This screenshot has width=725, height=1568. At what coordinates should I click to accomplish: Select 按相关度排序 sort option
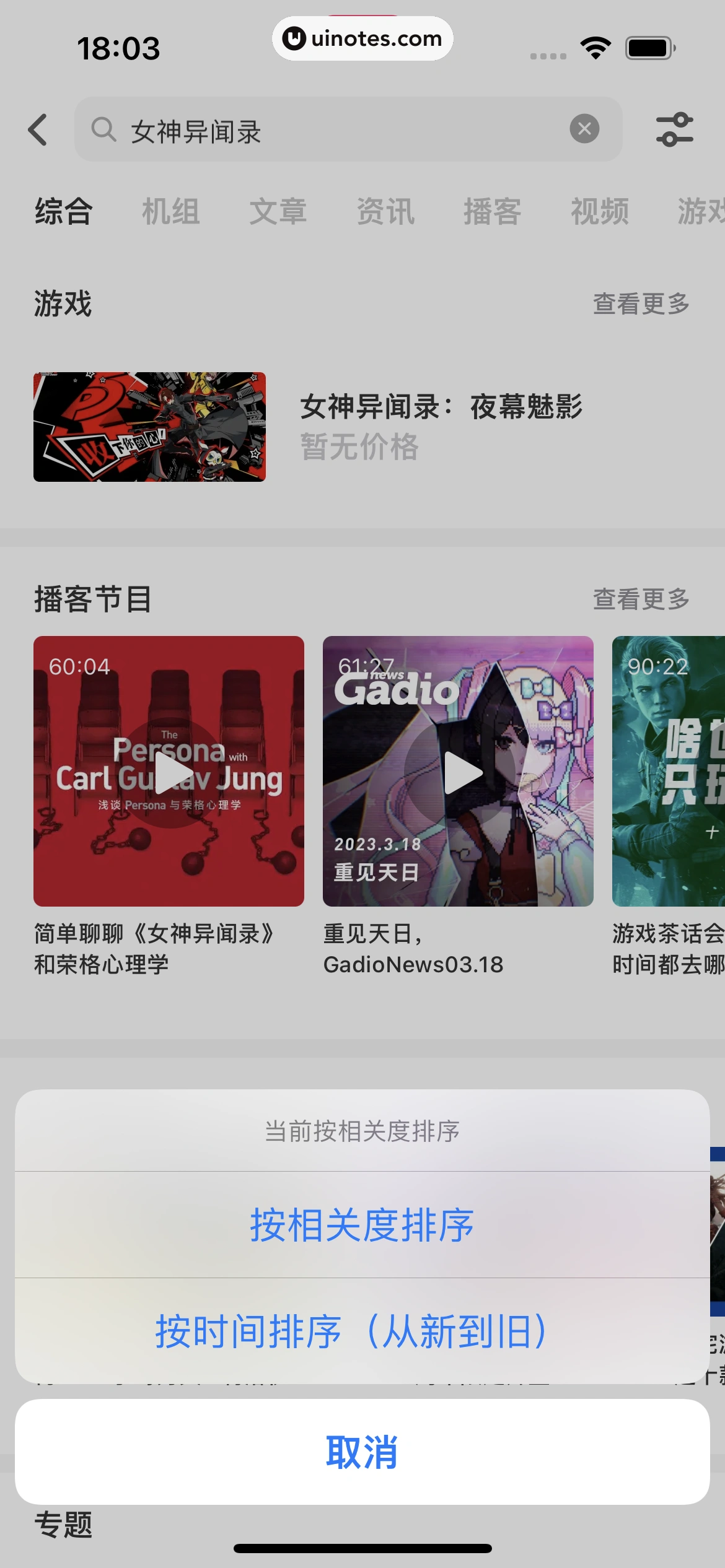pyautogui.click(x=362, y=1225)
